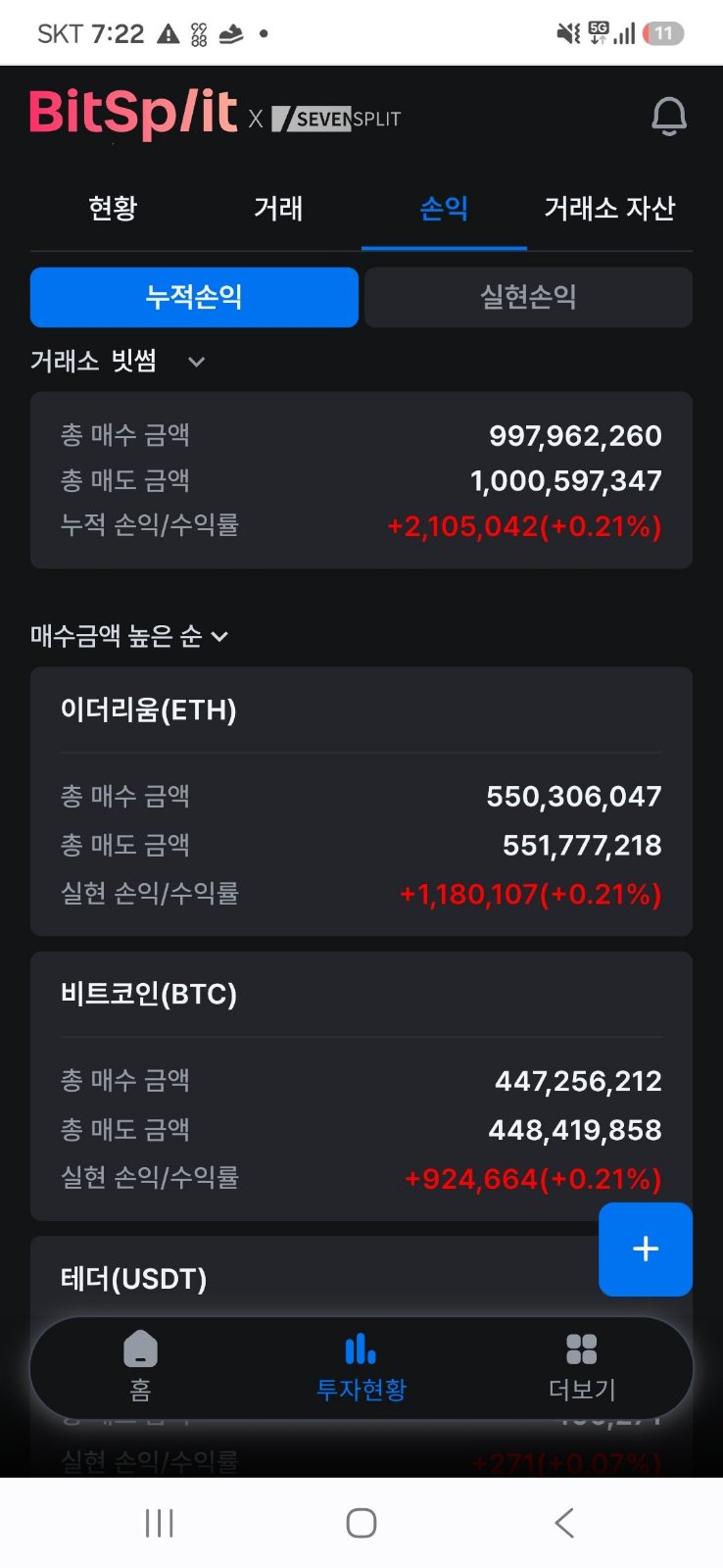The width and height of the screenshot is (723, 1568).
Task: Switch to the 거래 tab
Action: tap(278, 209)
